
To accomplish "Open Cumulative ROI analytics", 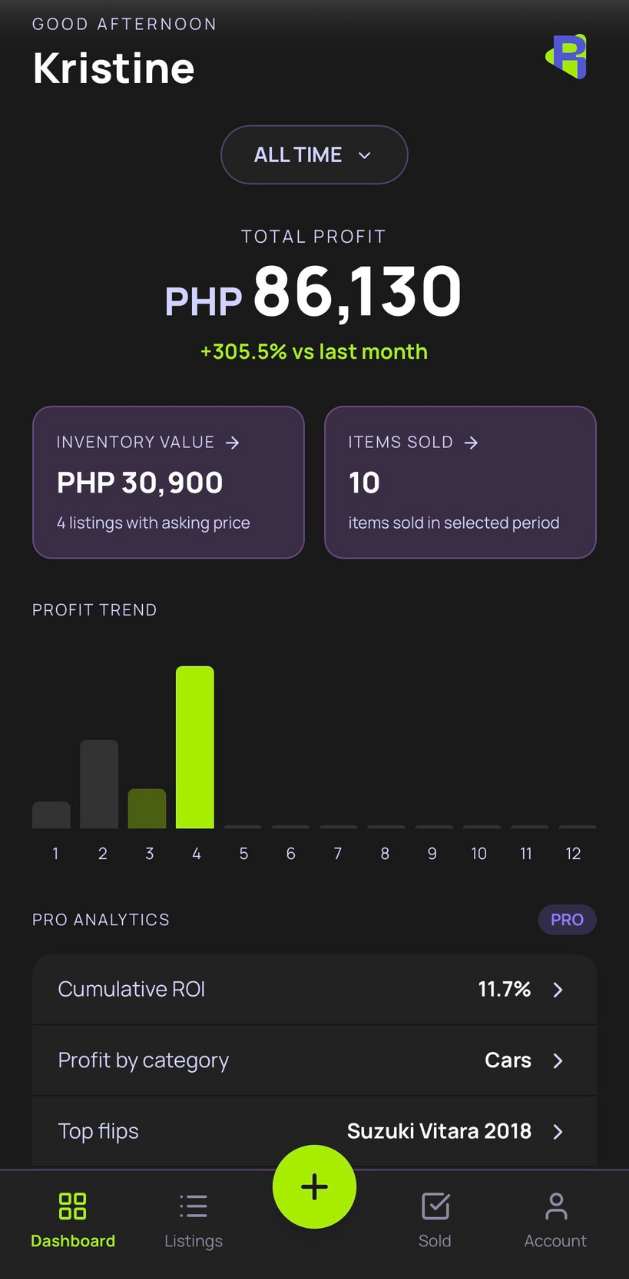I will click(x=314, y=989).
